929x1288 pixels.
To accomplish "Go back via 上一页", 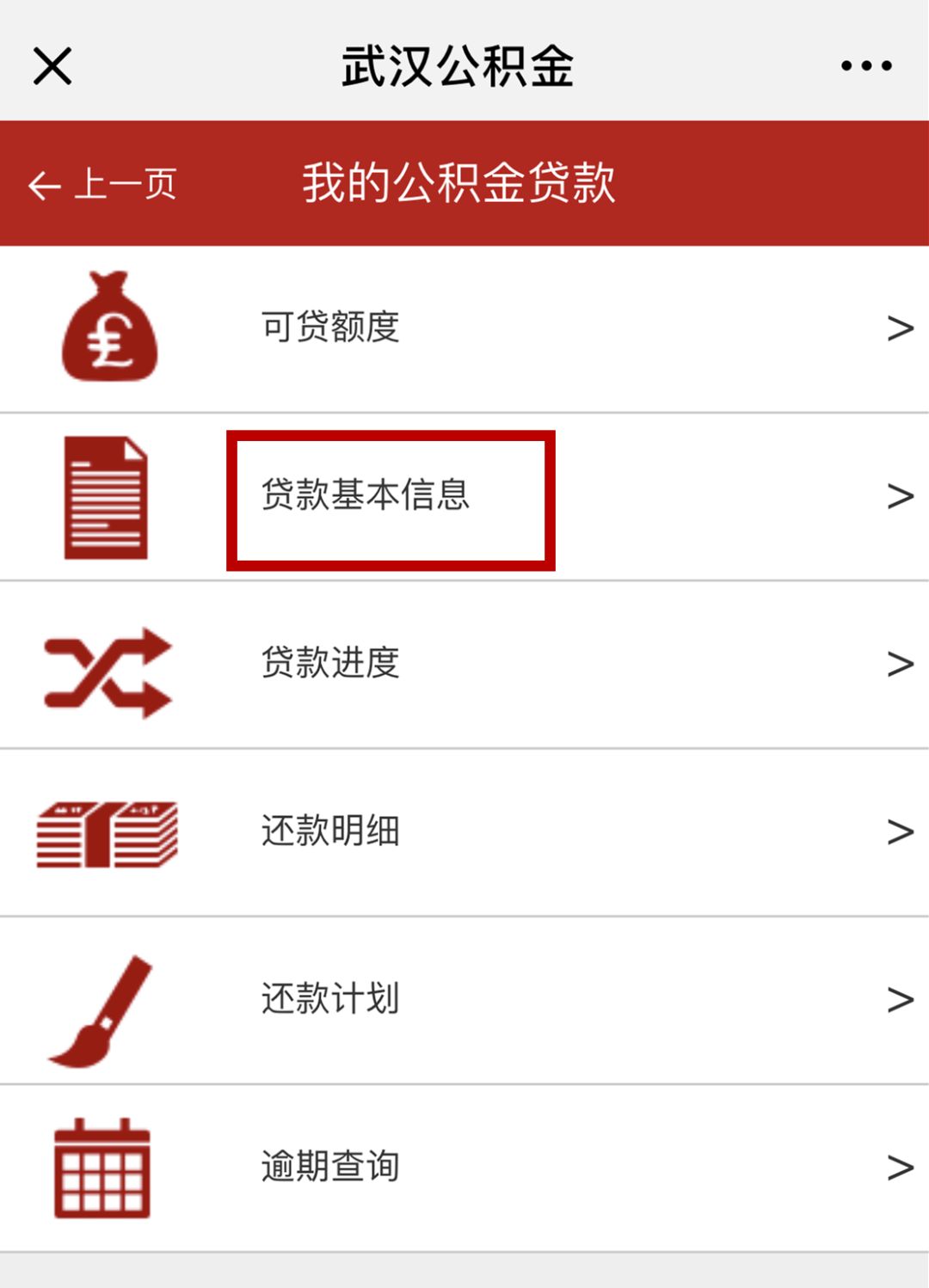I will (x=102, y=184).
